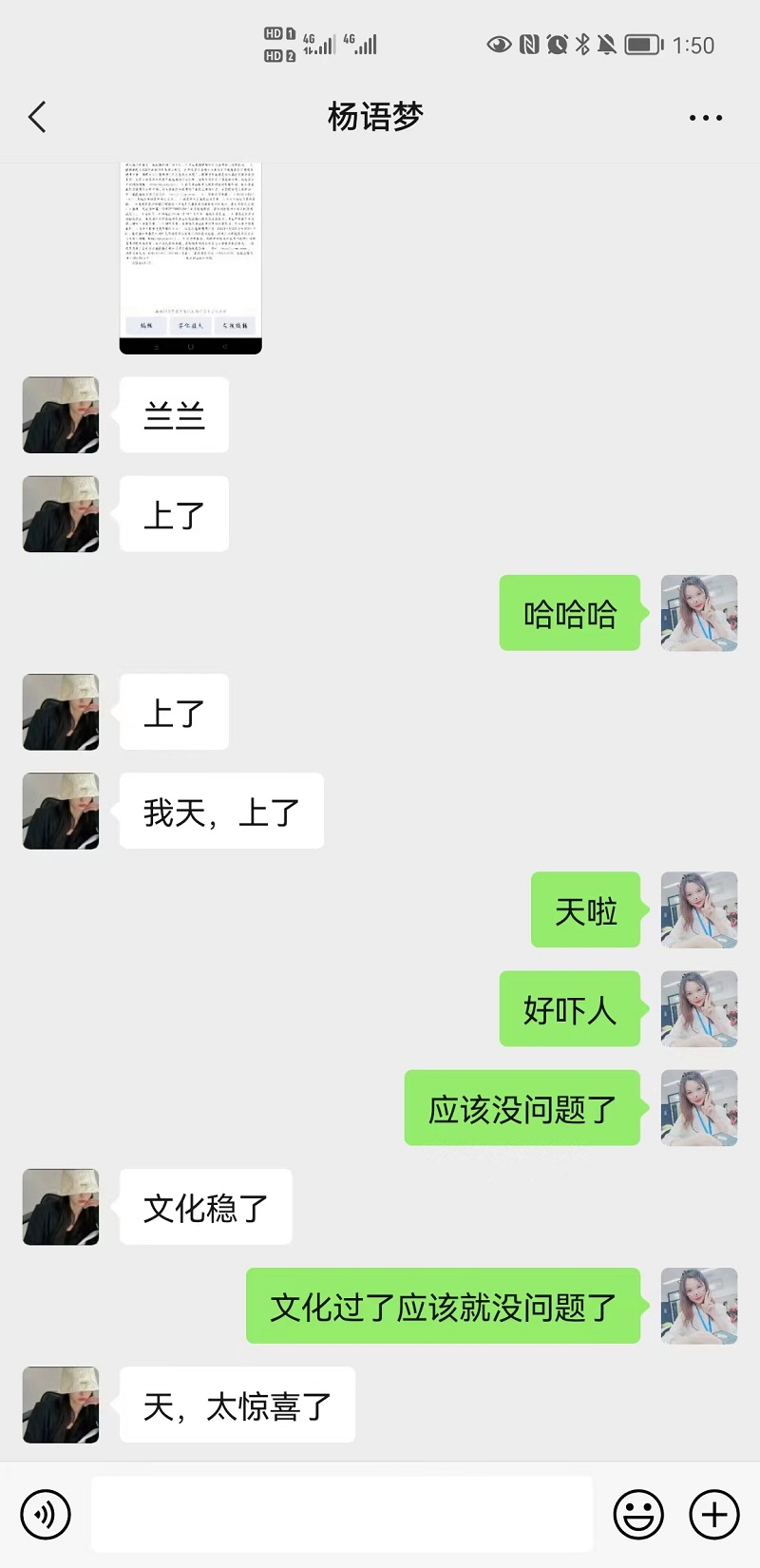Tap my avatar beside 哈哈哈

(x=699, y=613)
